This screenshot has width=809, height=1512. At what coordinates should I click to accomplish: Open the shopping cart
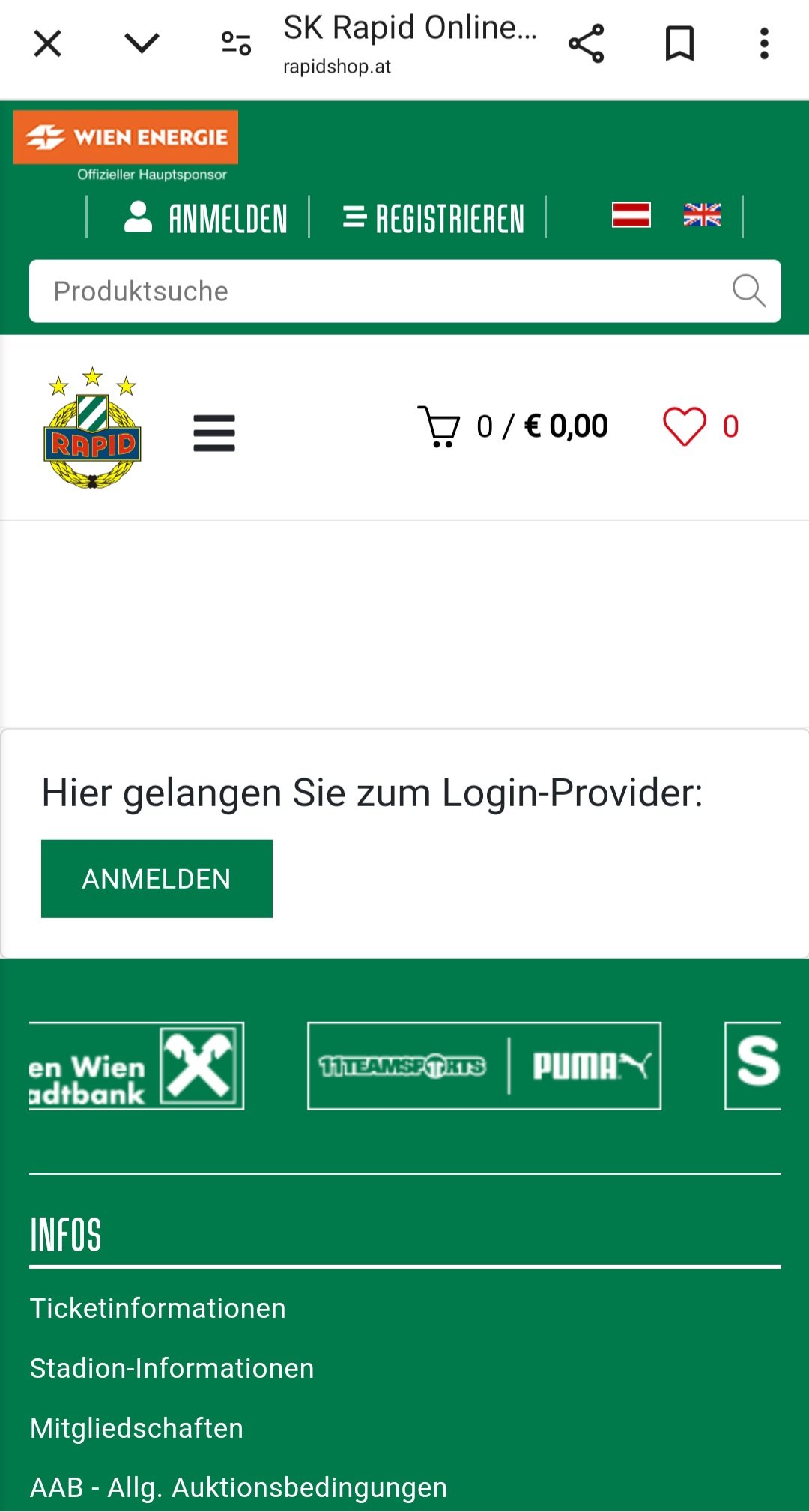[513, 426]
